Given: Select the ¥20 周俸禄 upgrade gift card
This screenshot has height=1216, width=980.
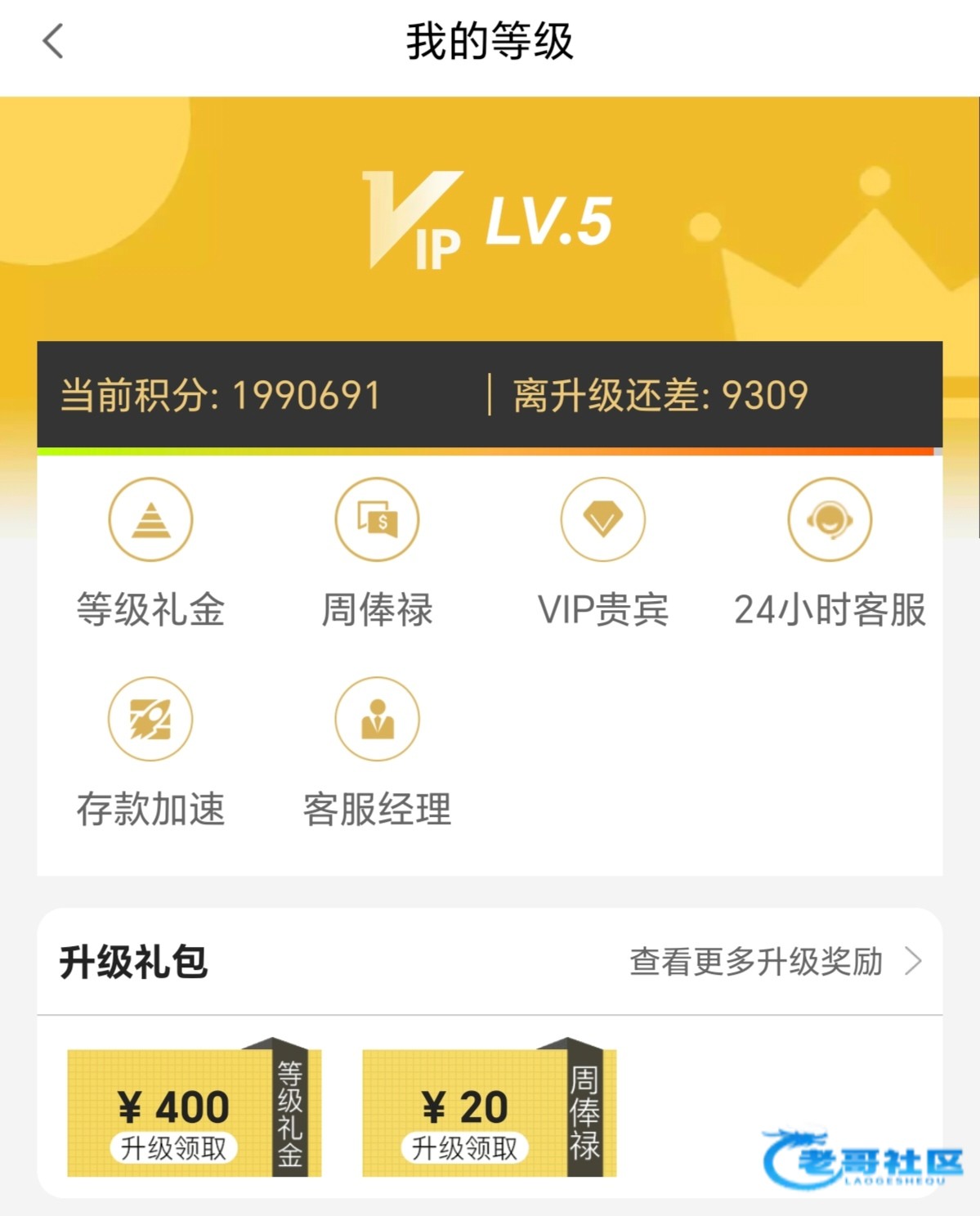Looking at the screenshot, I should click(x=488, y=1113).
